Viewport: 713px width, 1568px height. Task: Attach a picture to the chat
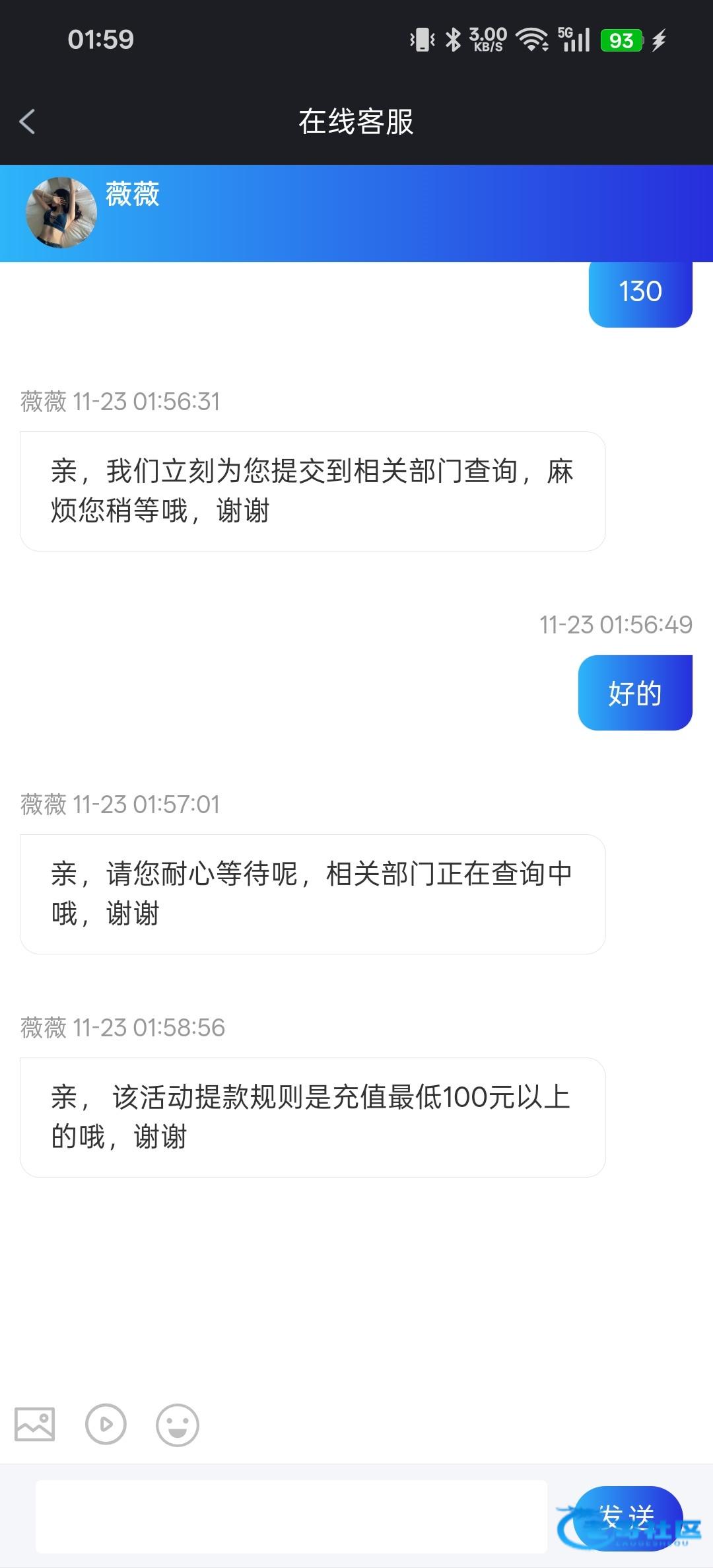click(x=35, y=1424)
